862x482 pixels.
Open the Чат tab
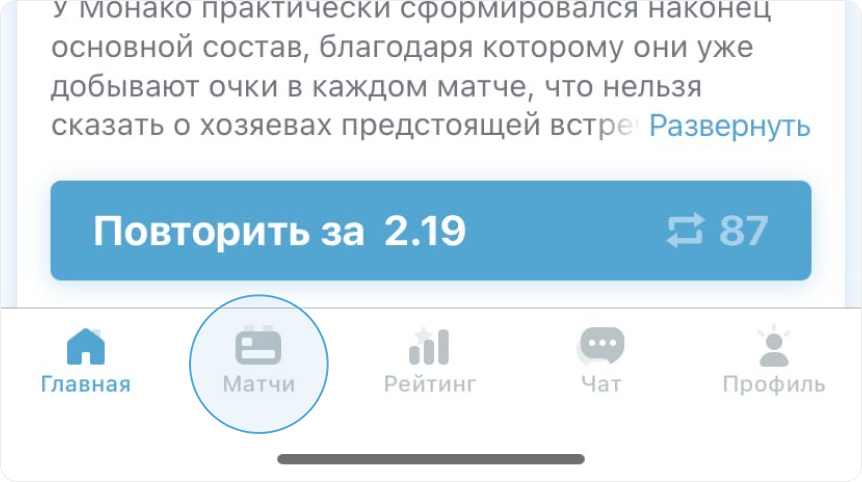click(601, 362)
